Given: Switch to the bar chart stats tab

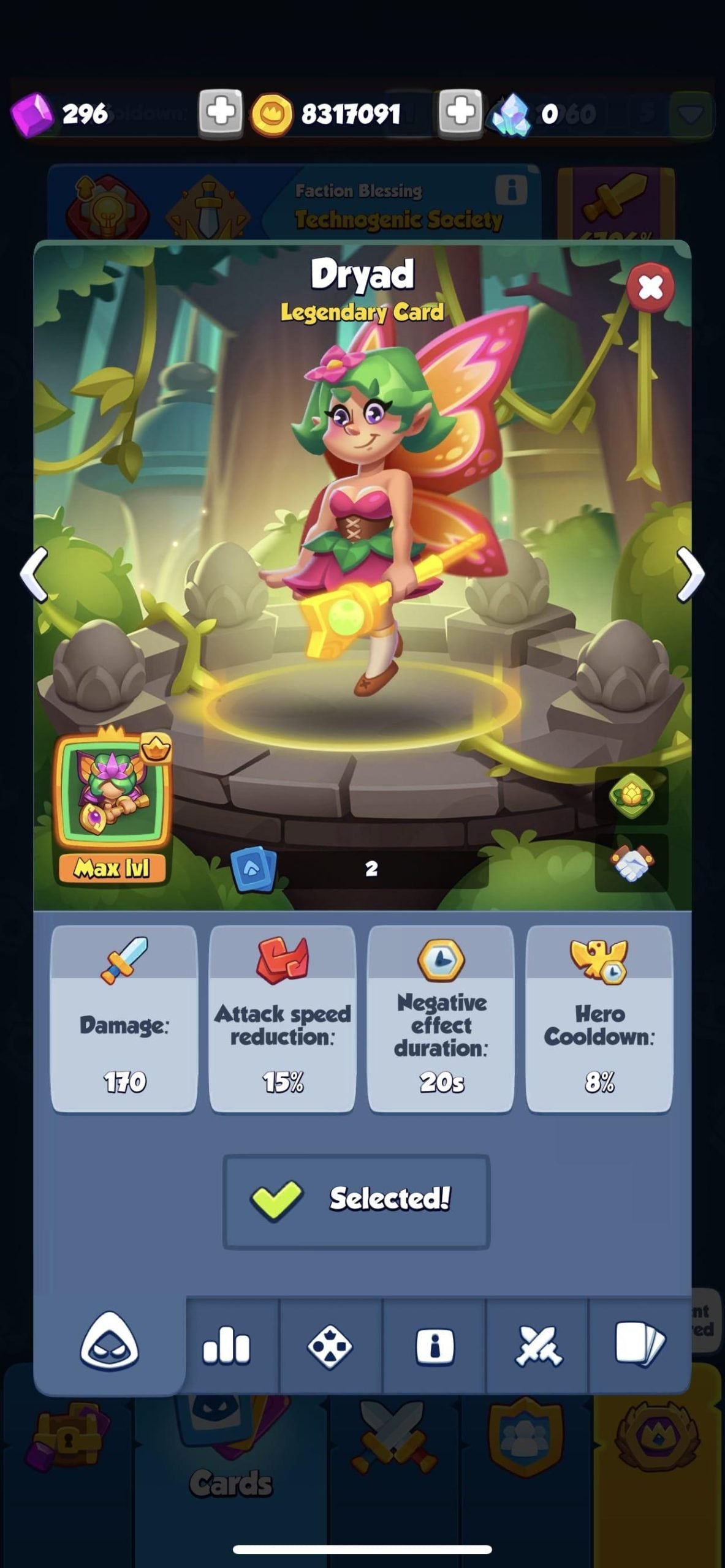Looking at the screenshot, I should (x=226, y=1345).
